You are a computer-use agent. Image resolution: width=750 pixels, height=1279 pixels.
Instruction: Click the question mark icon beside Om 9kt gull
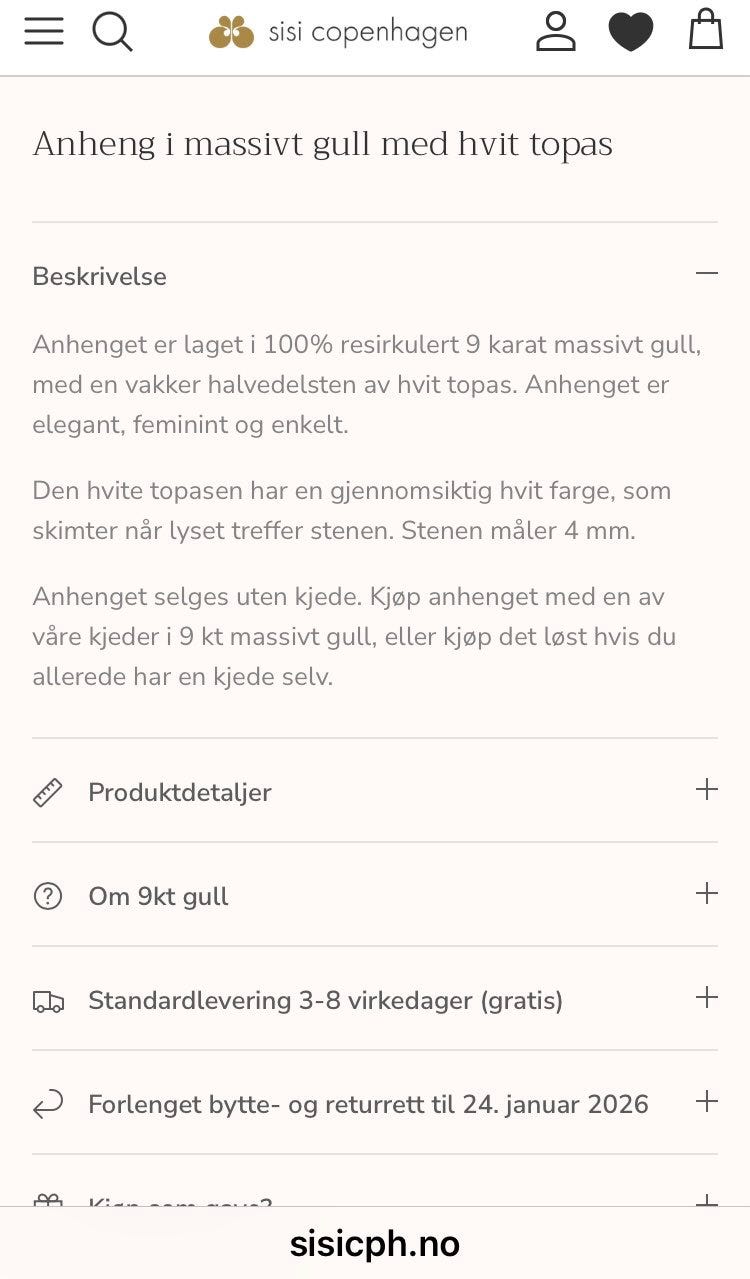point(48,896)
